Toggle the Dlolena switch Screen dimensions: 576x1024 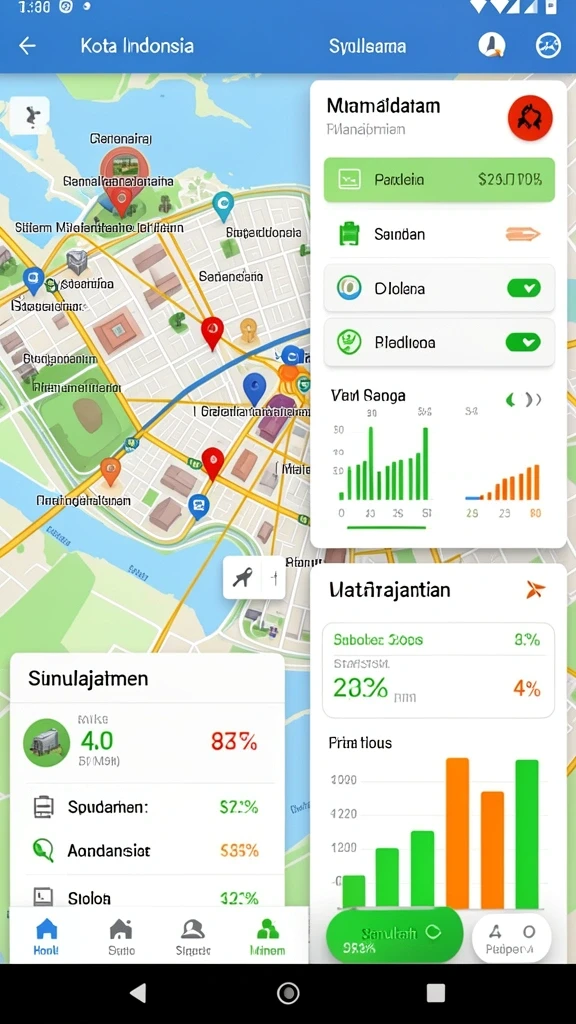pos(523,287)
